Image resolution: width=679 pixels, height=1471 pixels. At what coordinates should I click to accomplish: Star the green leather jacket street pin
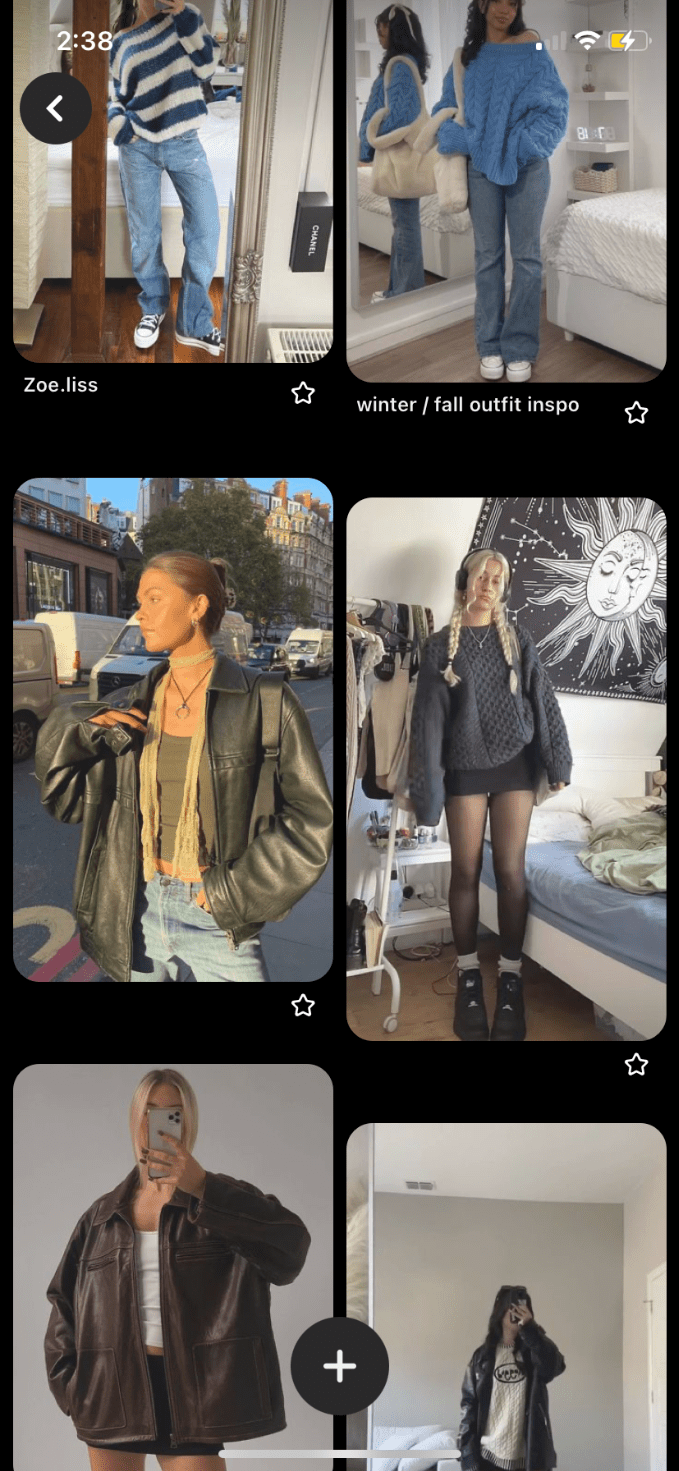point(303,1005)
